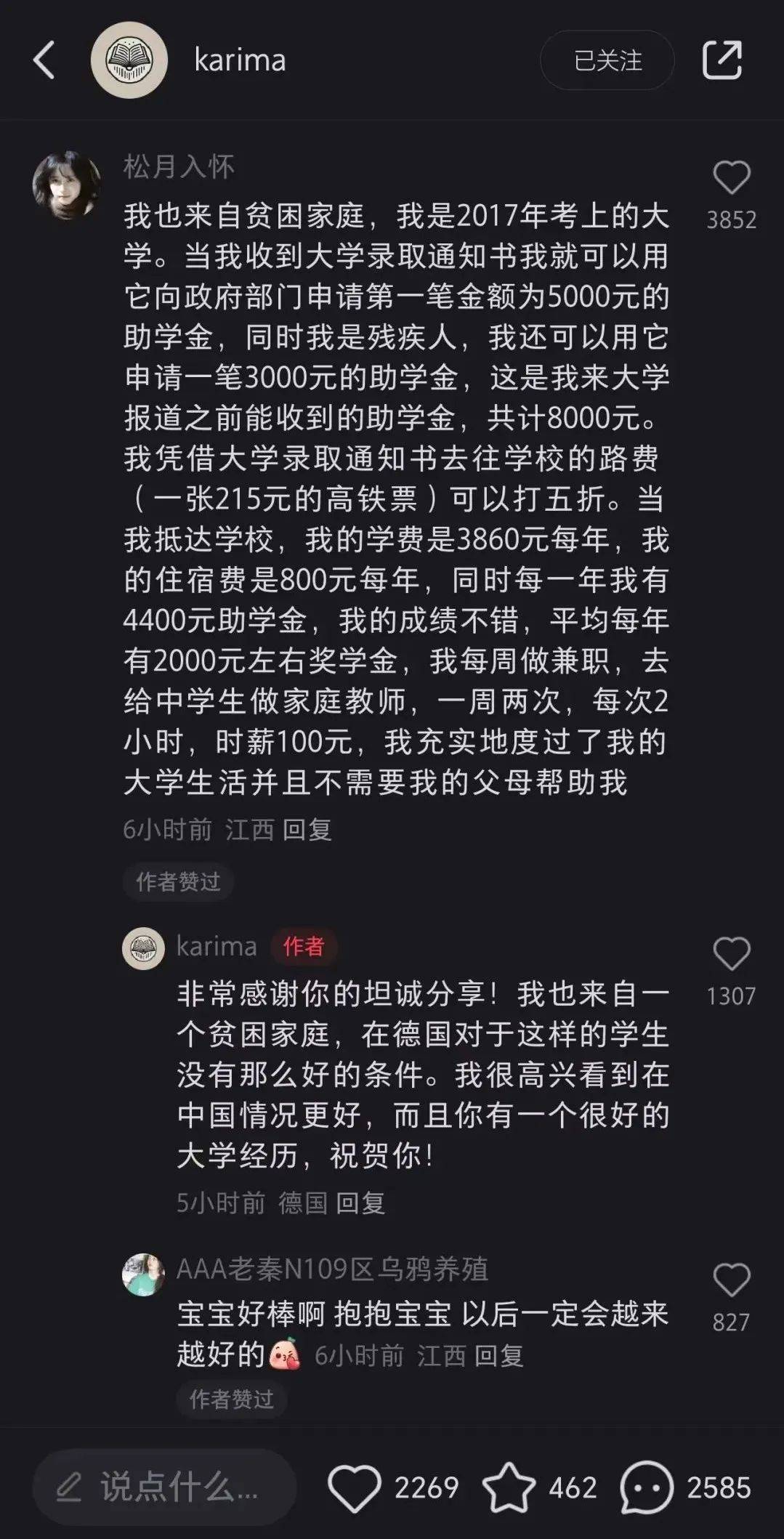Favorite the post via star icon

click(x=509, y=1487)
